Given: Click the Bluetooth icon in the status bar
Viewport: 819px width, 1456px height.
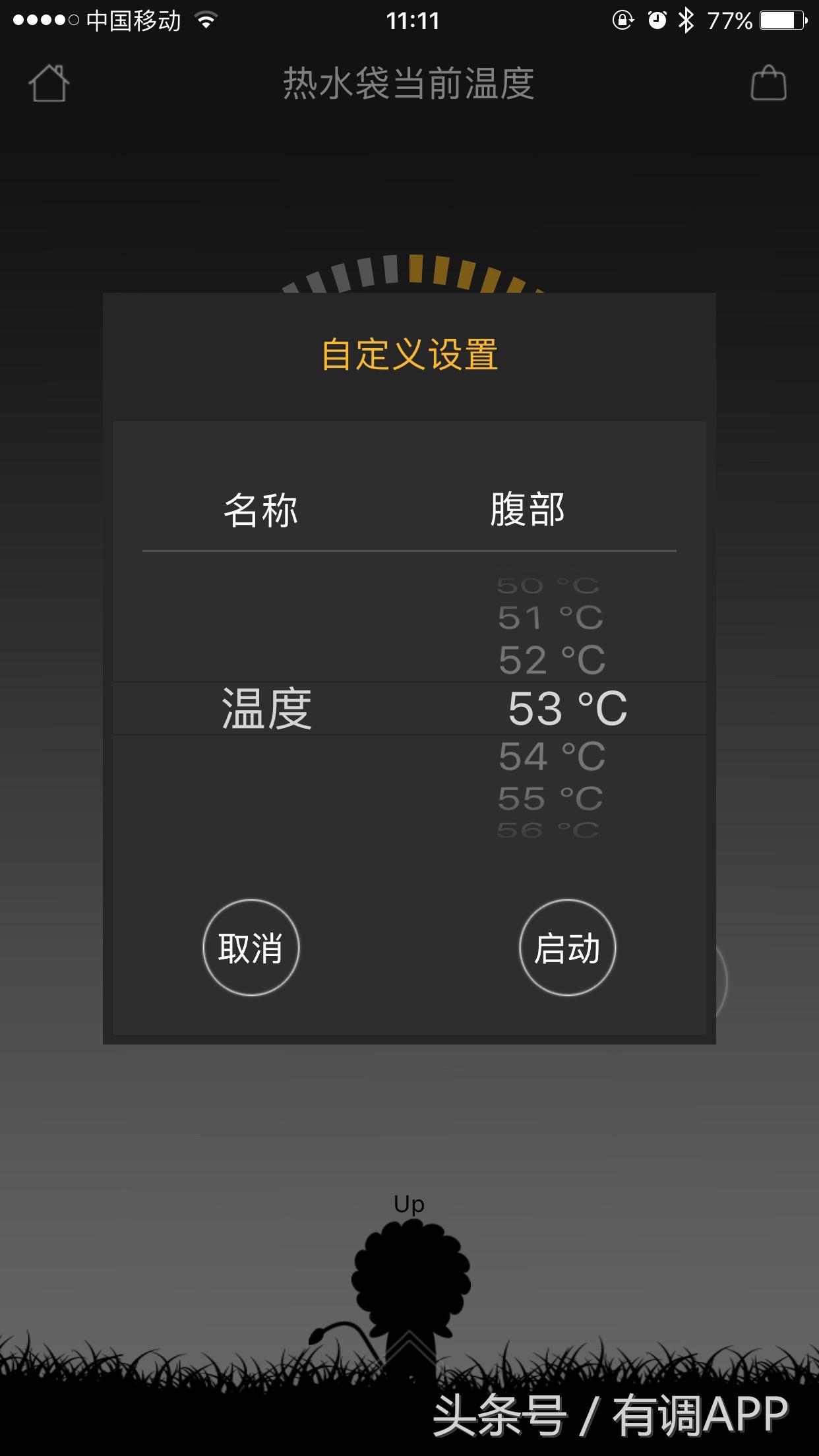Looking at the screenshot, I should click(x=686, y=20).
